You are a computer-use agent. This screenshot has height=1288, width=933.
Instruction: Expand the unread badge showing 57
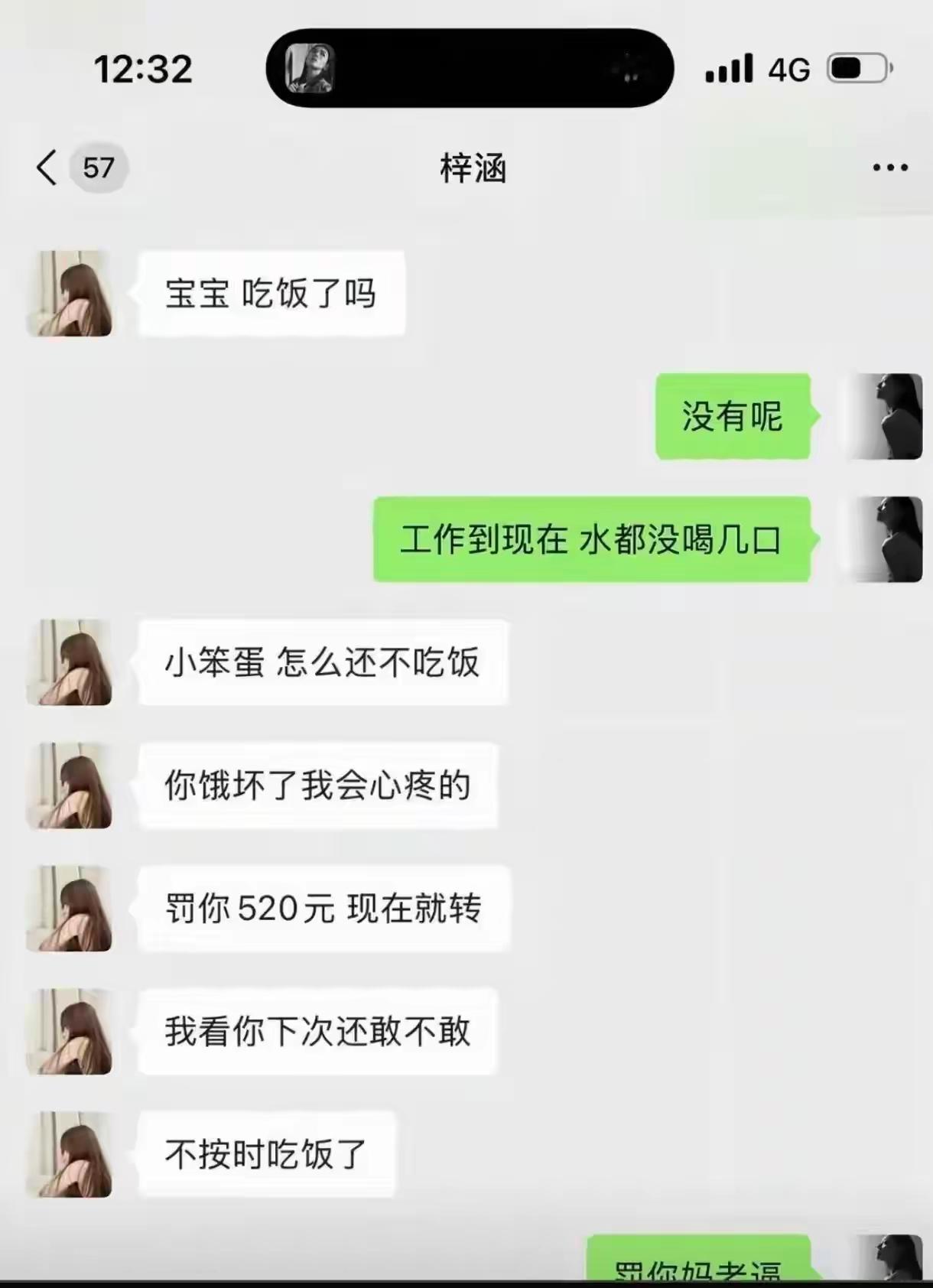99,167
